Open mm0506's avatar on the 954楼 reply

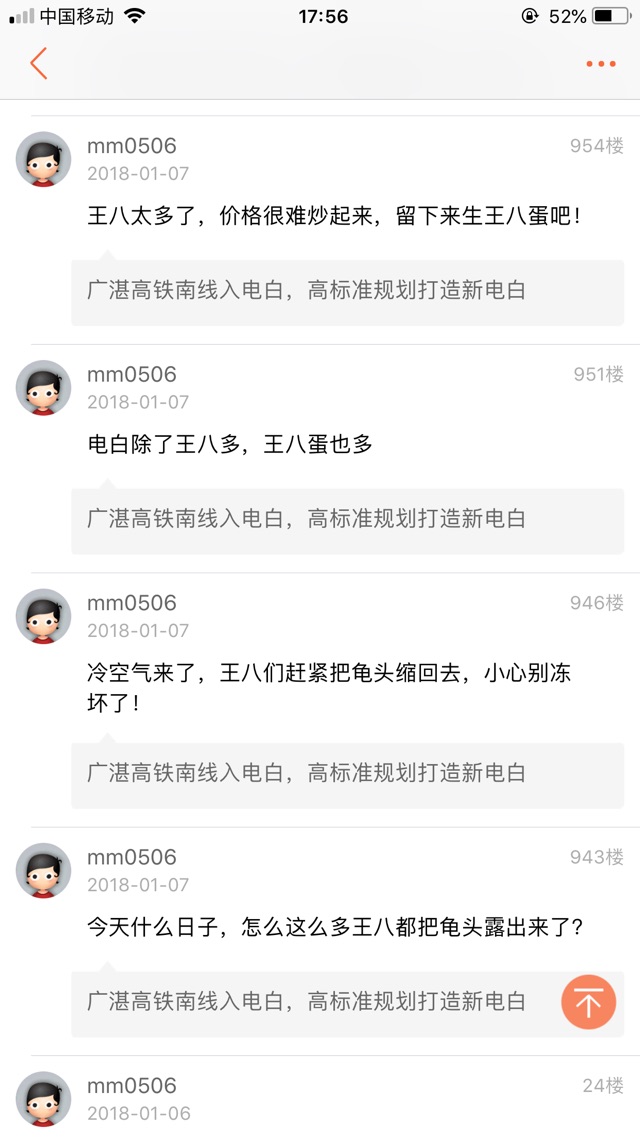[44, 159]
